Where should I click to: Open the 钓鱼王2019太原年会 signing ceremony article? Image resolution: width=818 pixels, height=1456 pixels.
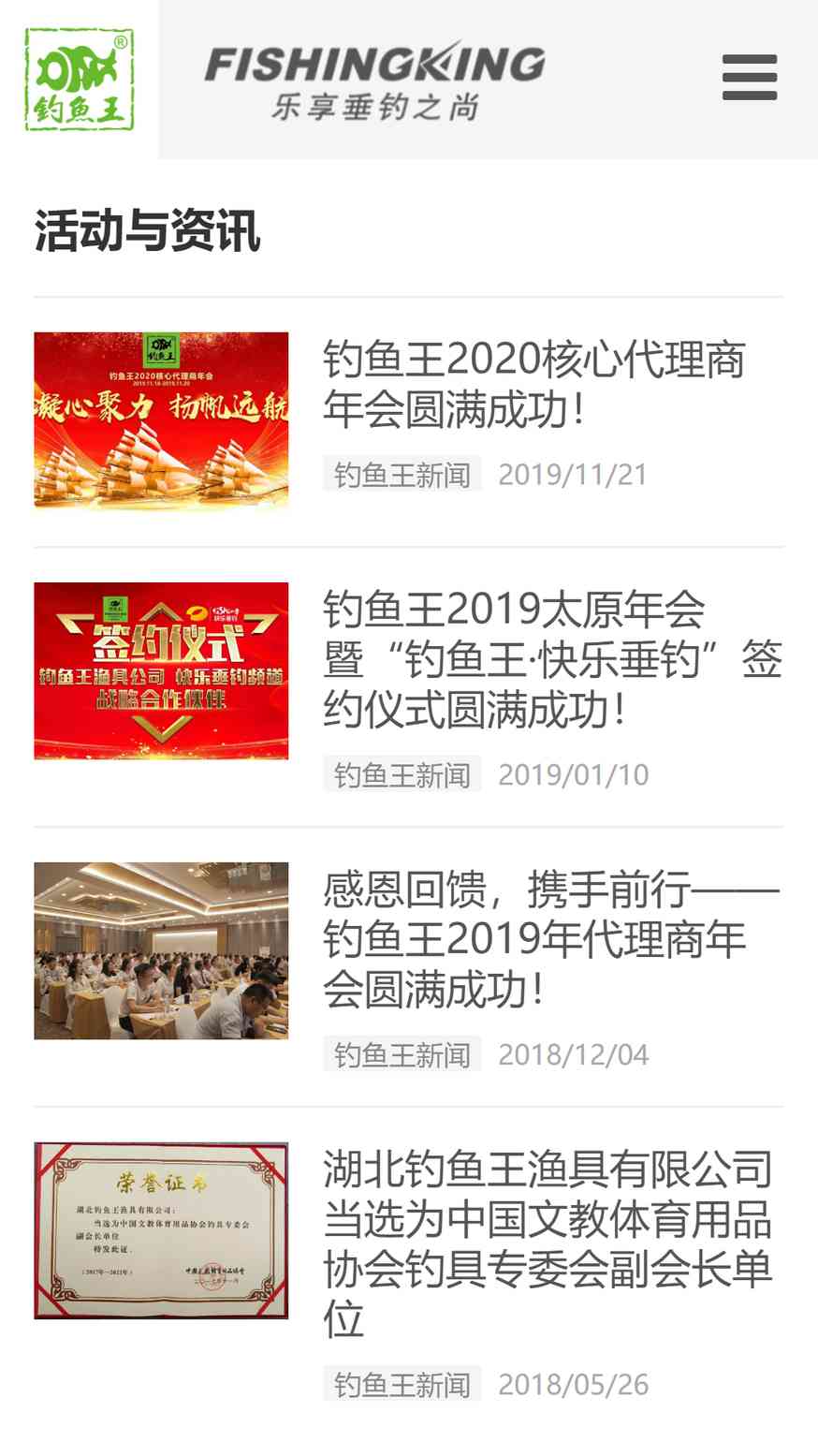click(552, 659)
